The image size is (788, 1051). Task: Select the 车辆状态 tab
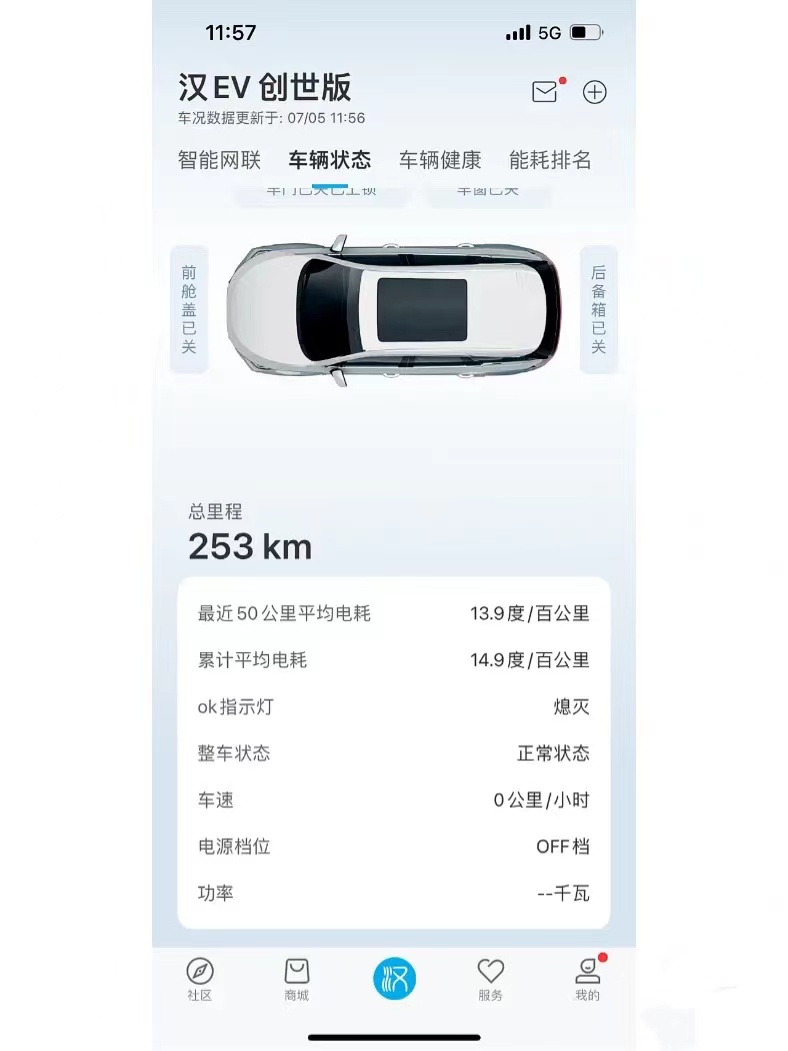click(329, 160)
